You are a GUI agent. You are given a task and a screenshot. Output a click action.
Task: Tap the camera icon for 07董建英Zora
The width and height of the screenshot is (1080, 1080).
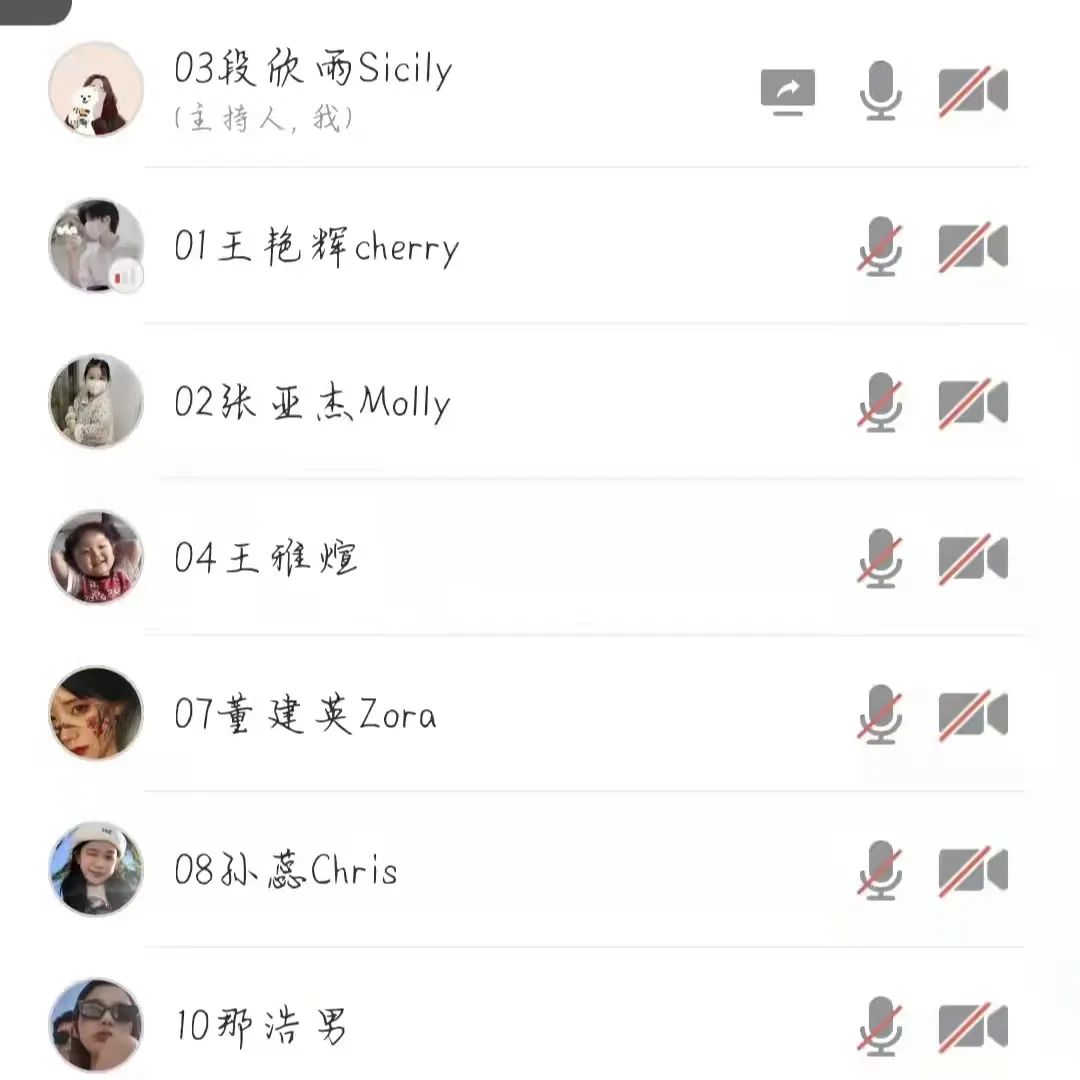(972, 715)
